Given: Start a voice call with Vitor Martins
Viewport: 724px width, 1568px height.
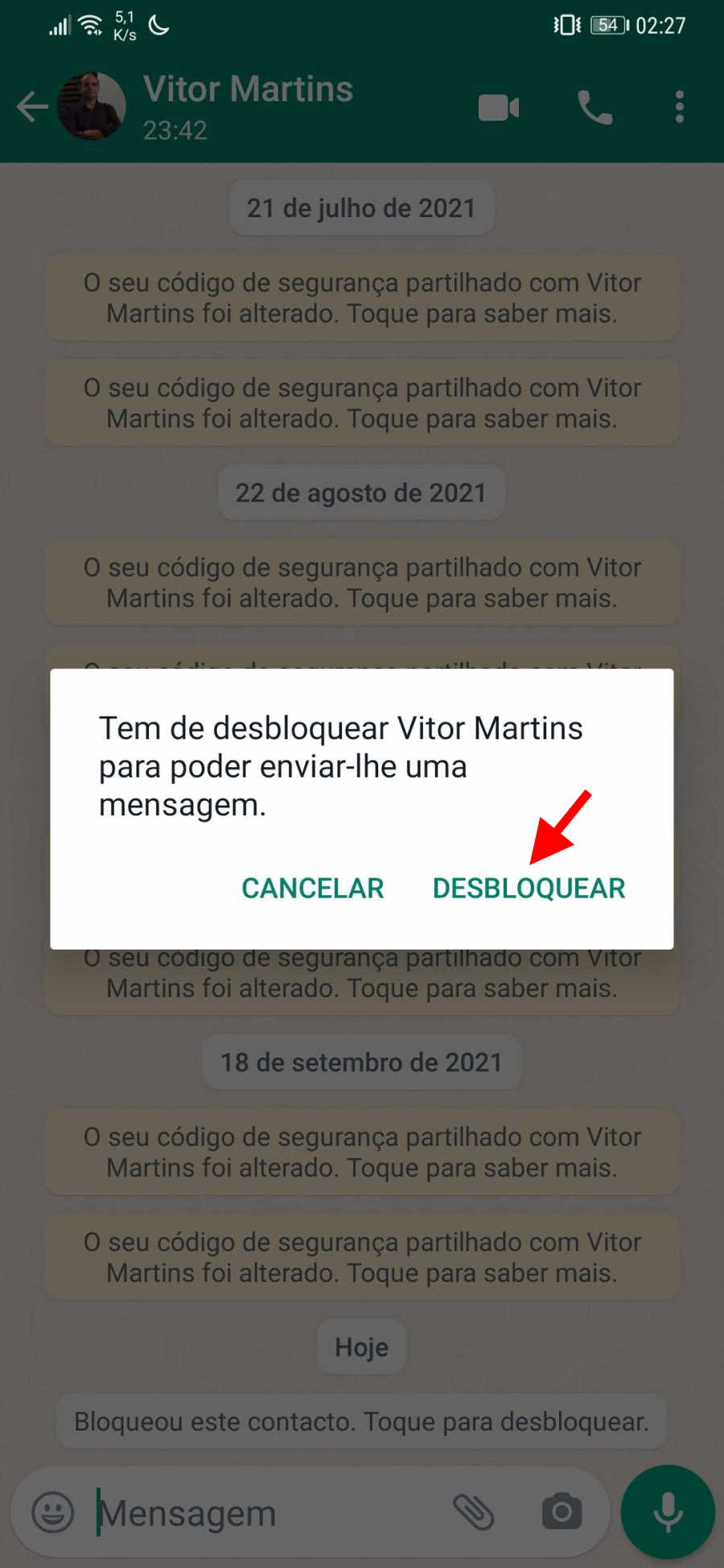Looking at the screenshot, I should [595, 107].
